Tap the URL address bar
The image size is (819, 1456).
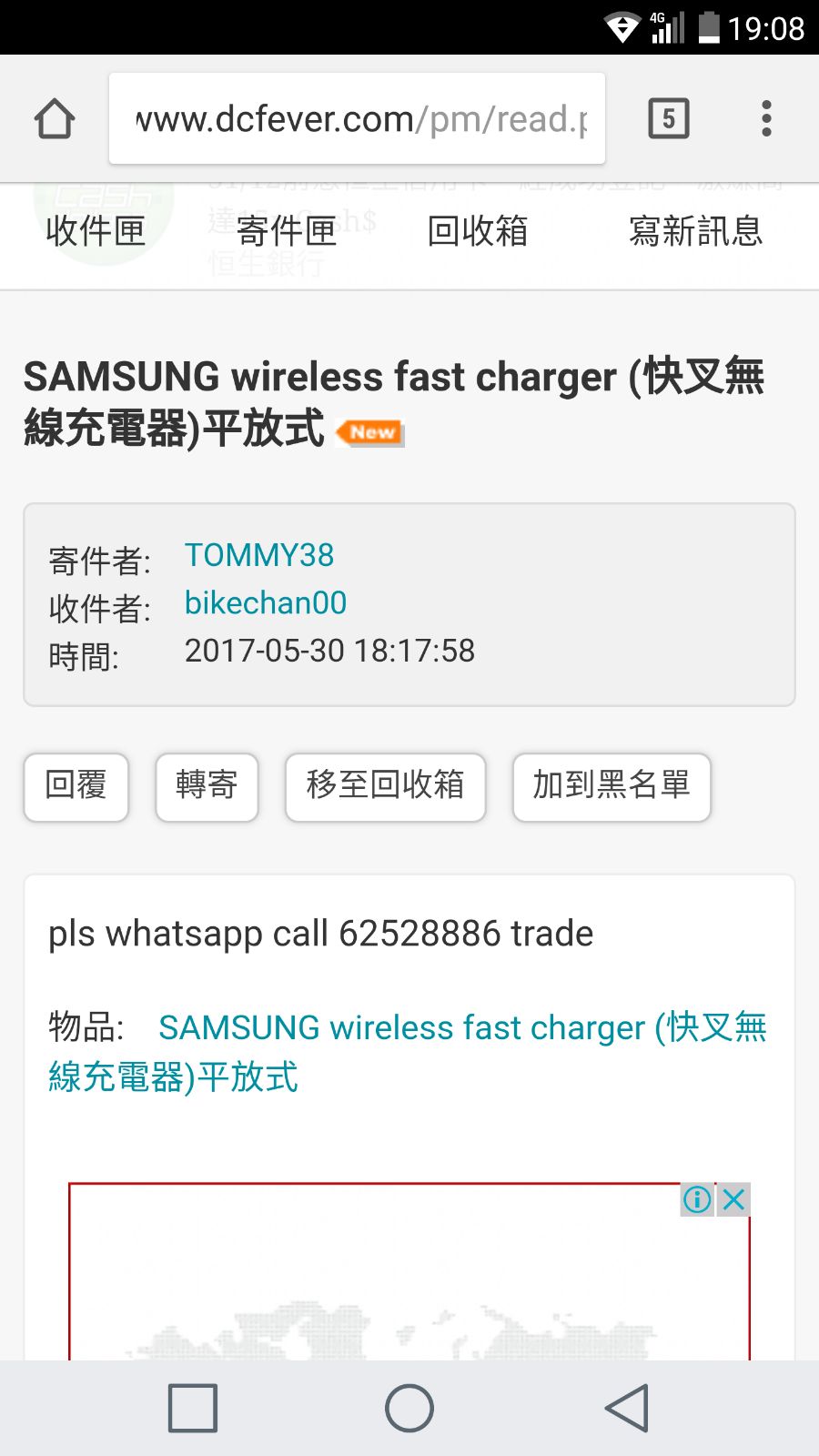357,118
